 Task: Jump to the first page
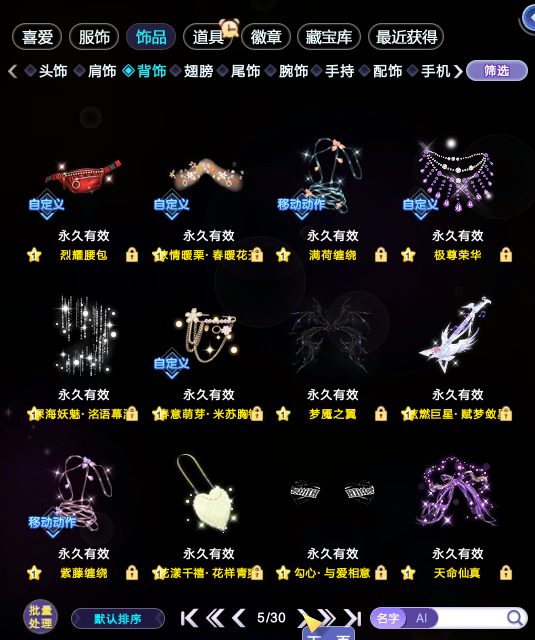(189, 618)
